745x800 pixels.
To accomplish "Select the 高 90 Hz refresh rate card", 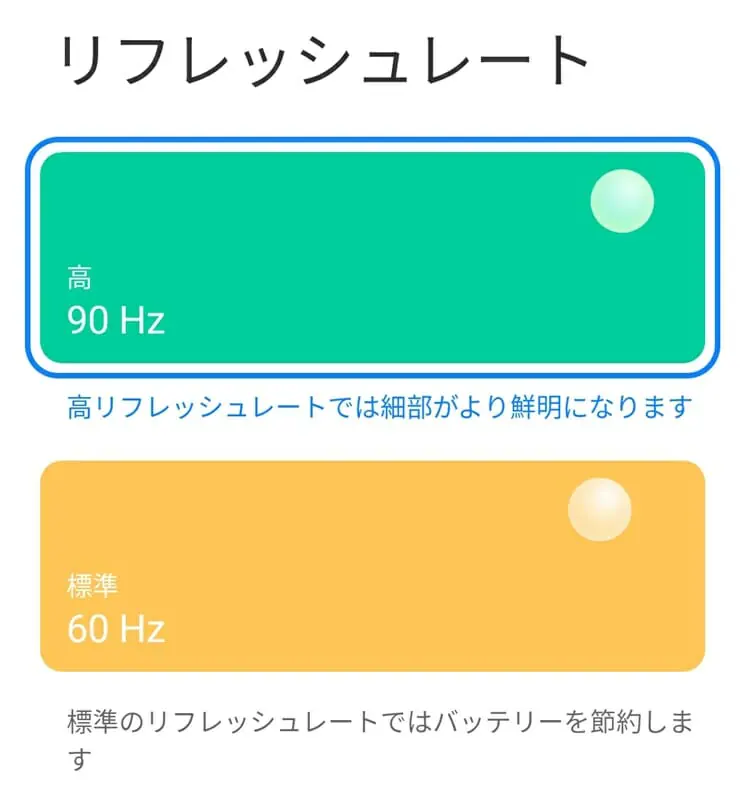I will (x=372, y=257).
